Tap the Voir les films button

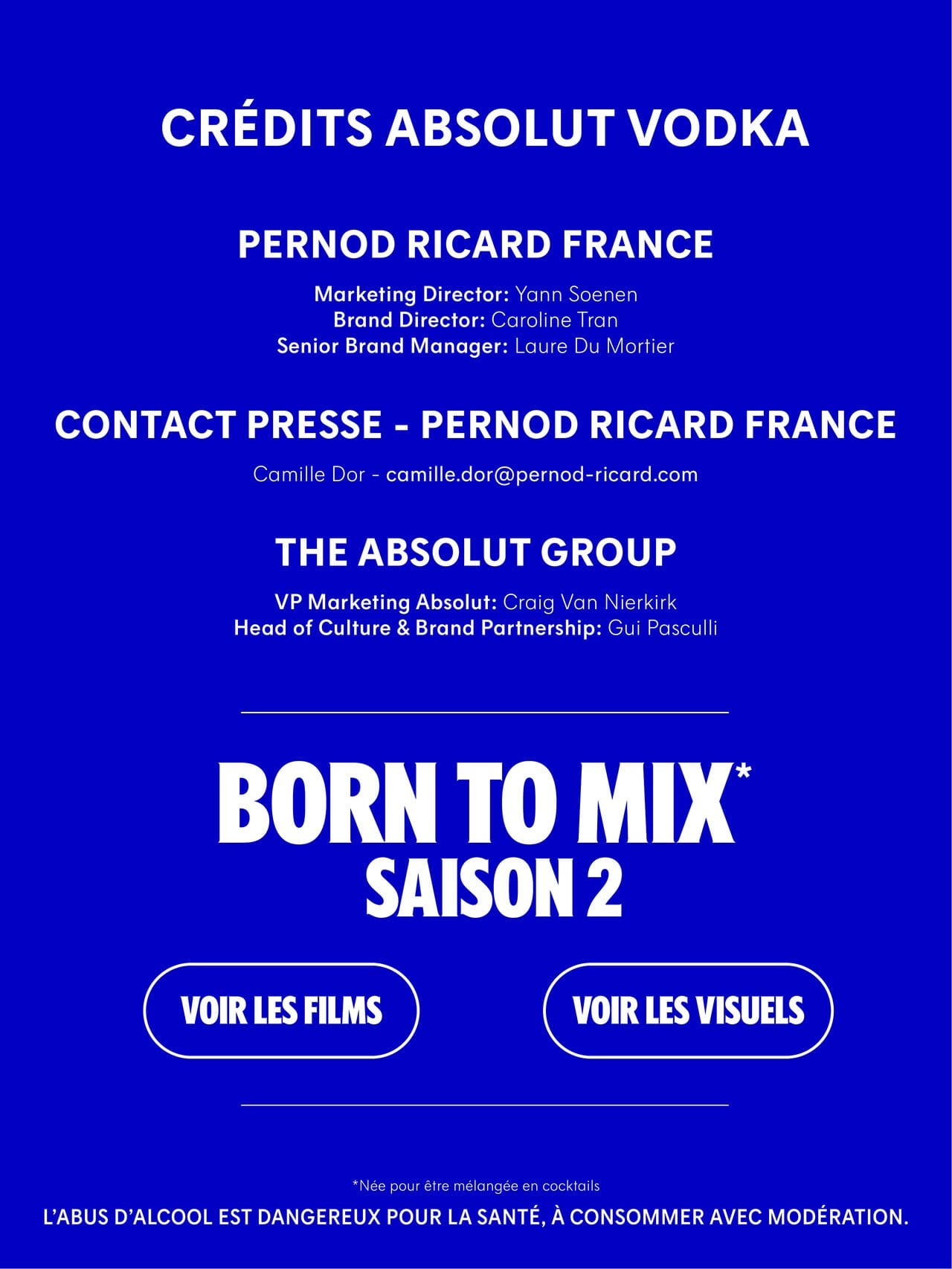click(x=281, y=1010)
